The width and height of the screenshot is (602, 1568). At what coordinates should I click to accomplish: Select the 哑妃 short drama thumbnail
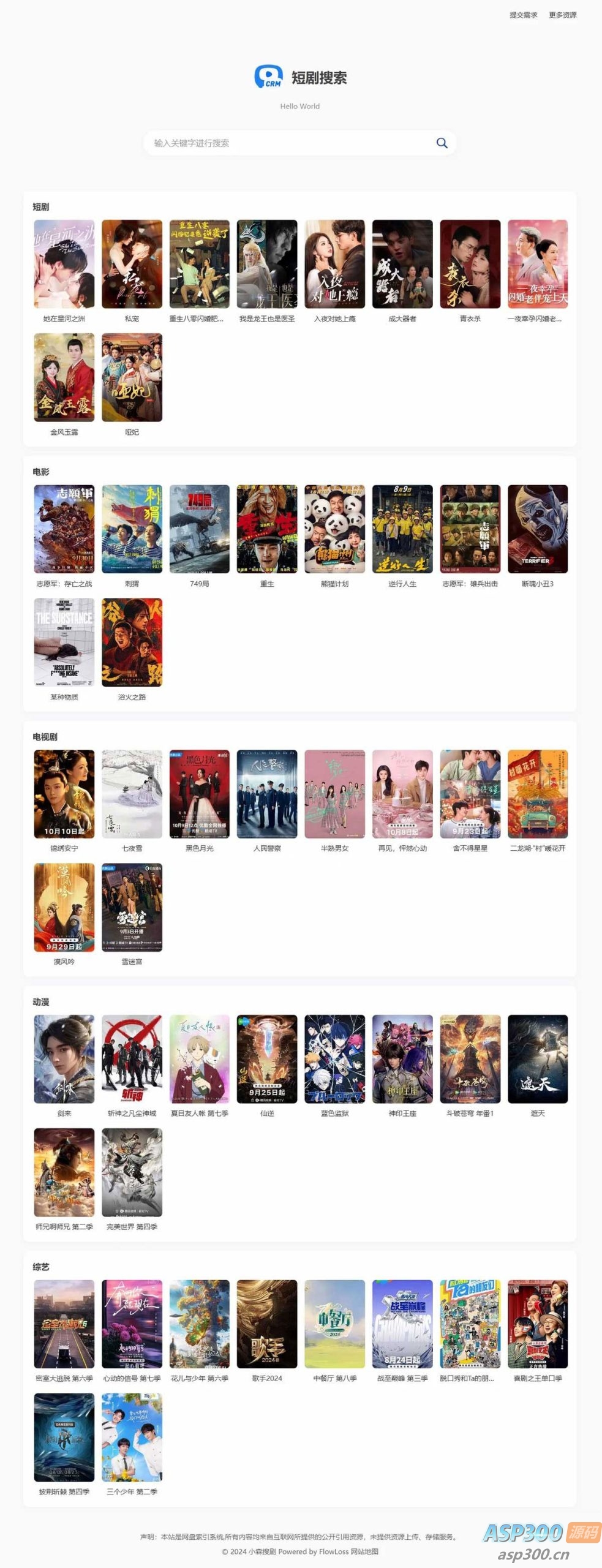131,377
